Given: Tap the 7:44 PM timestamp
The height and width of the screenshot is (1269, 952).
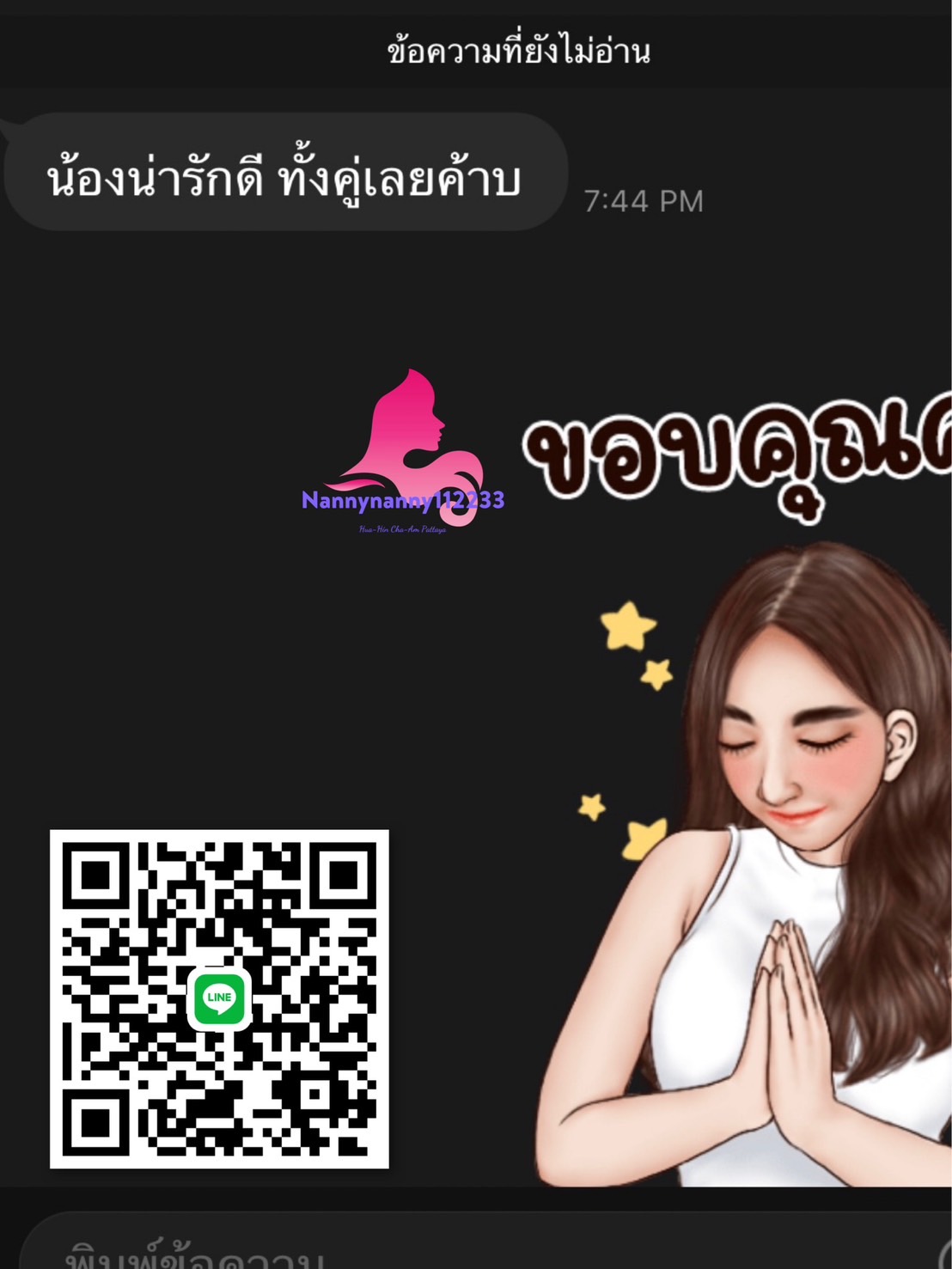Looking at the screenshot, I should (644, 201).
